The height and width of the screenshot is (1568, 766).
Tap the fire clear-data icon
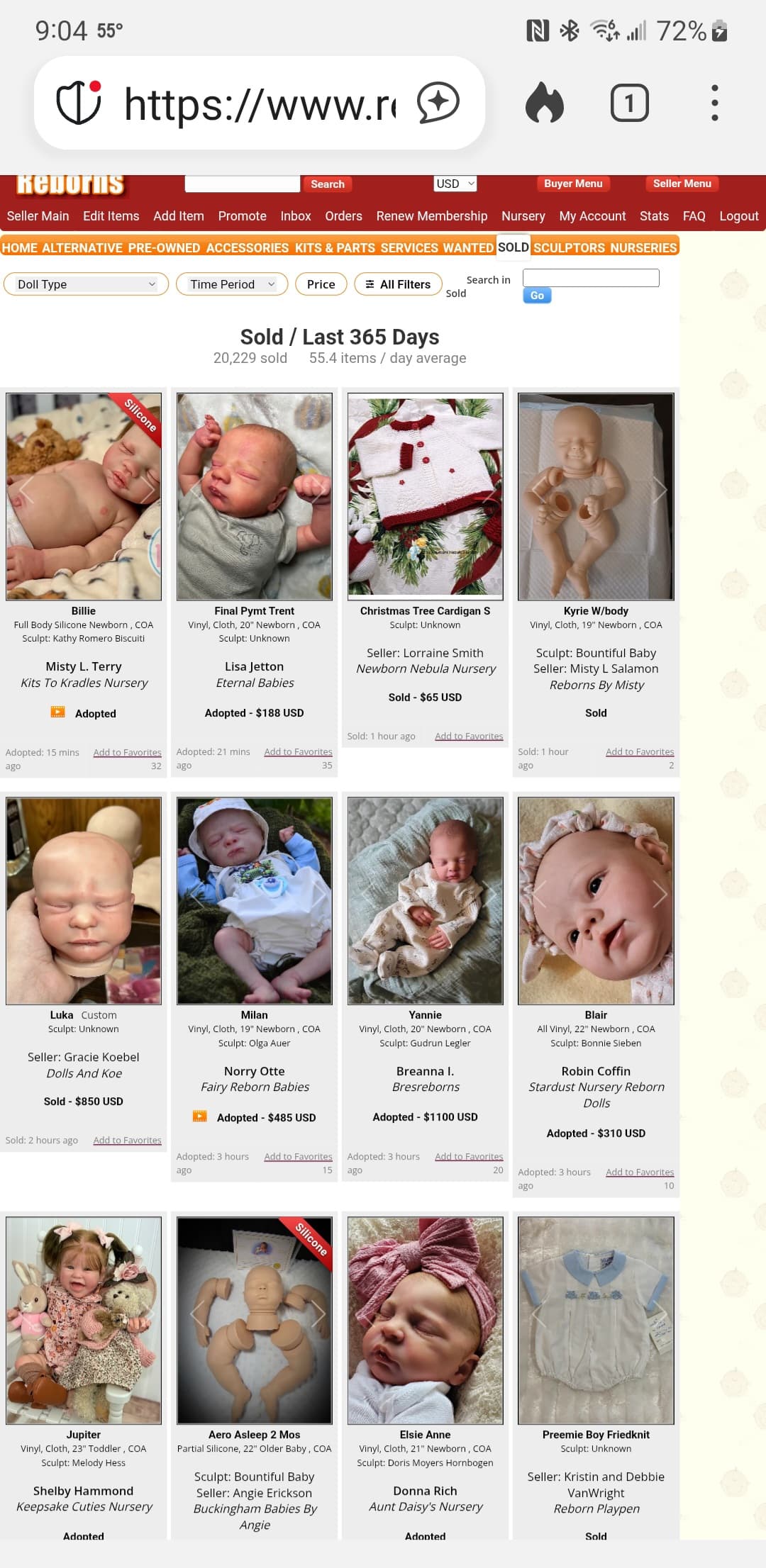pos(544,103)
